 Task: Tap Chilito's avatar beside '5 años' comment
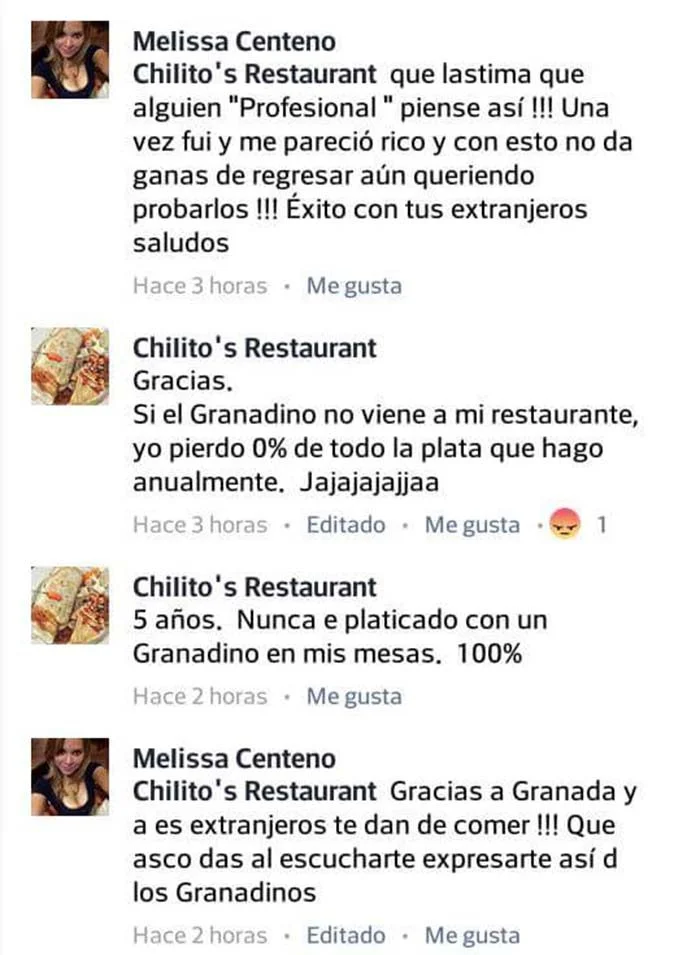pos(70,605)
